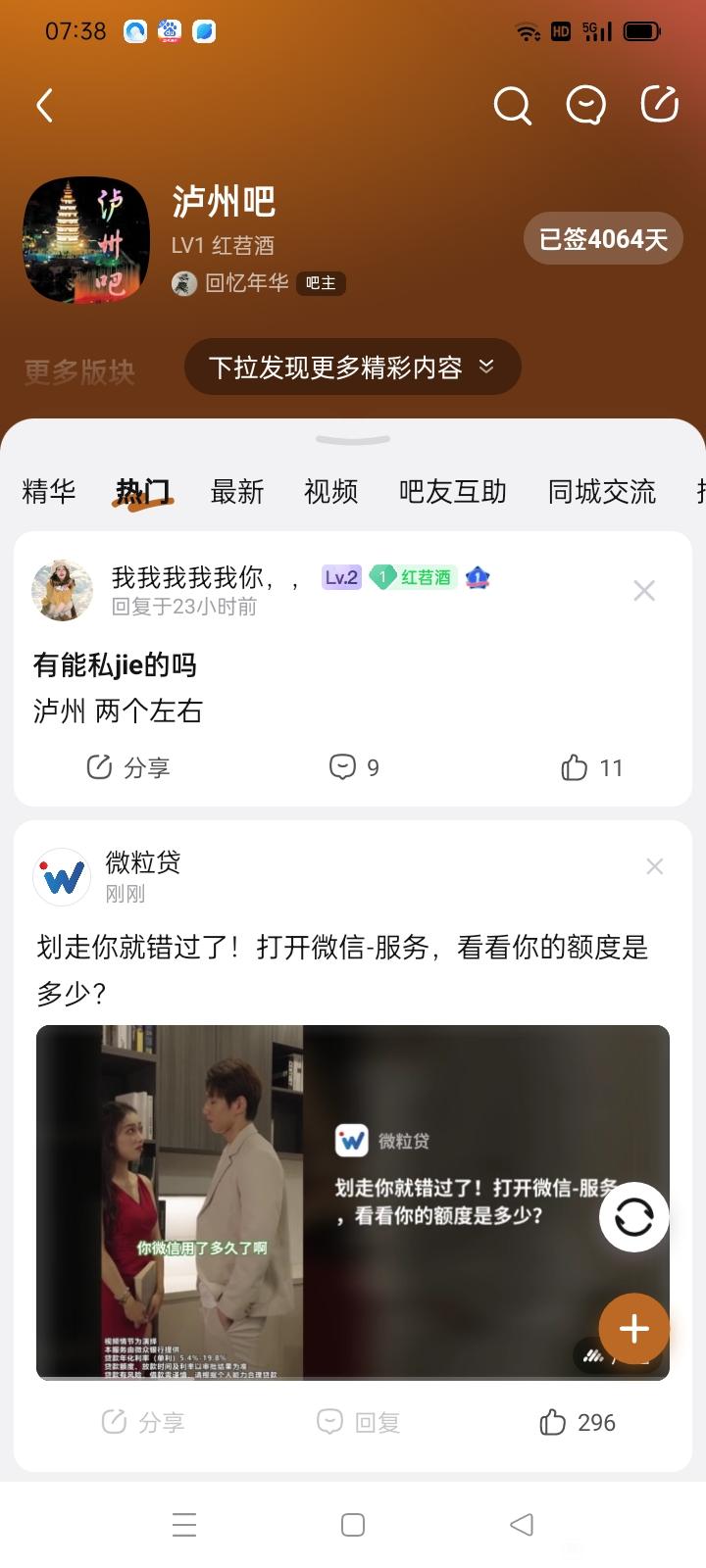Tap the 已签4064天 sign-in button

click(x=603, y=239)
